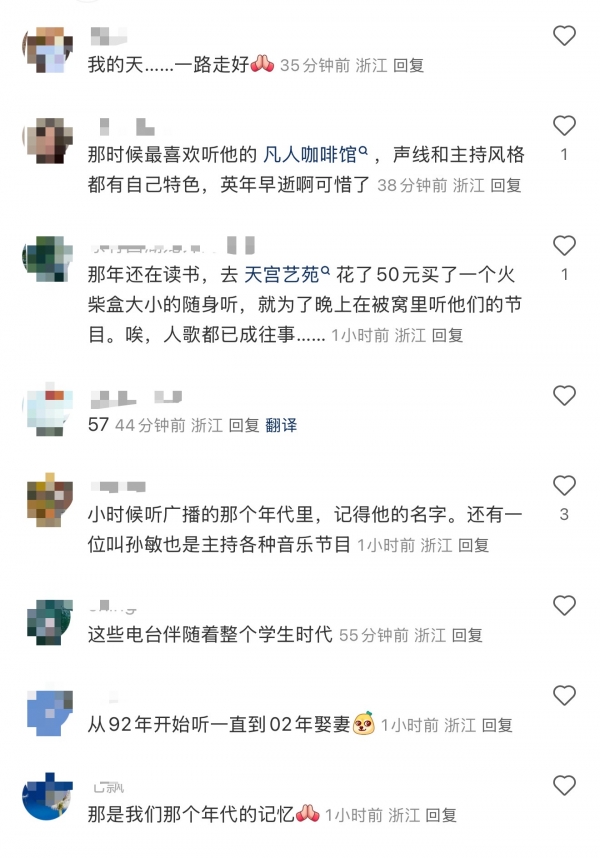
Task: Like the "从92年开始听" comment
Action: [564, 696]
